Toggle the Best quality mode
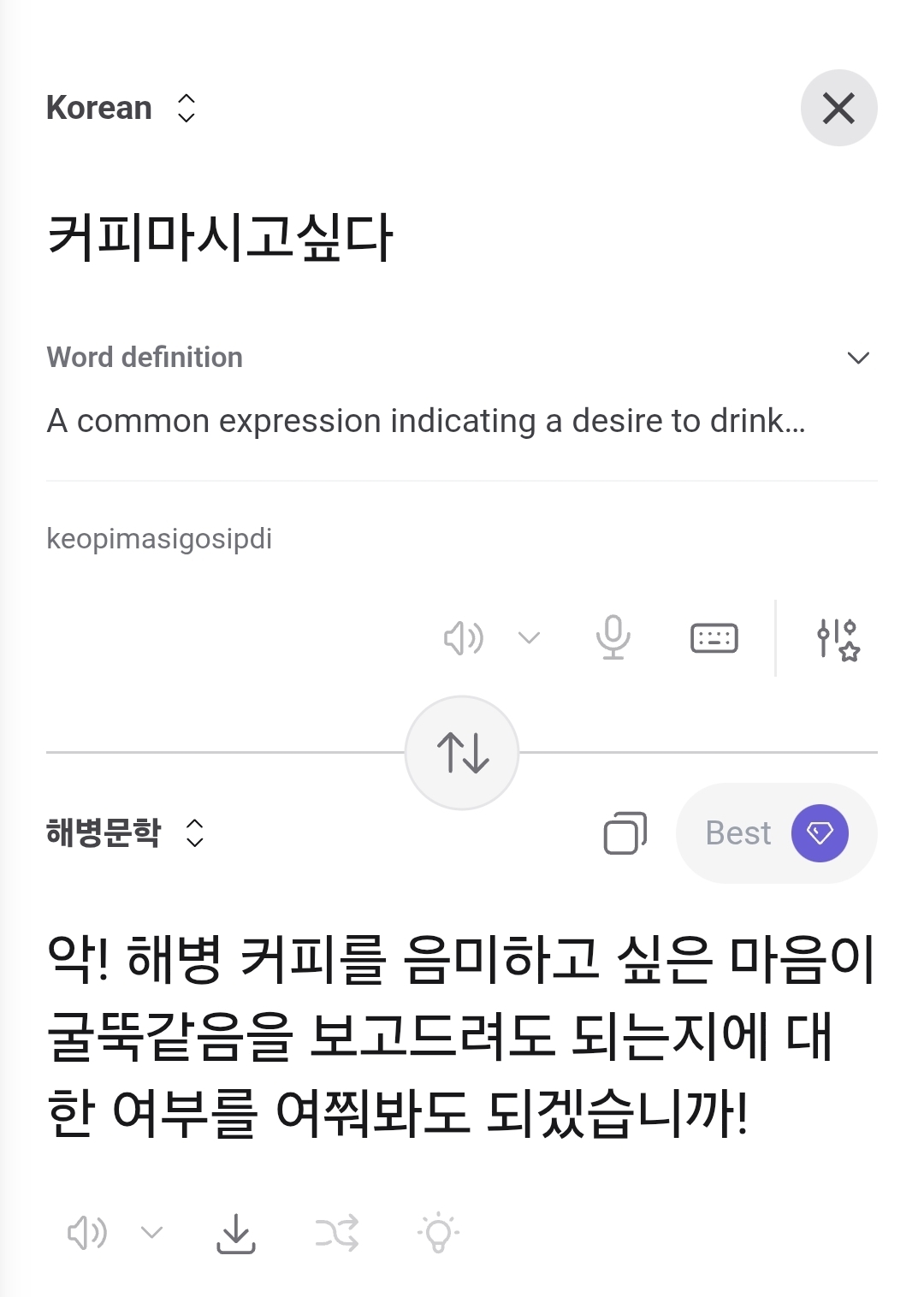The height and width of the screenshot is (1297, 924). tap(776, 833)
